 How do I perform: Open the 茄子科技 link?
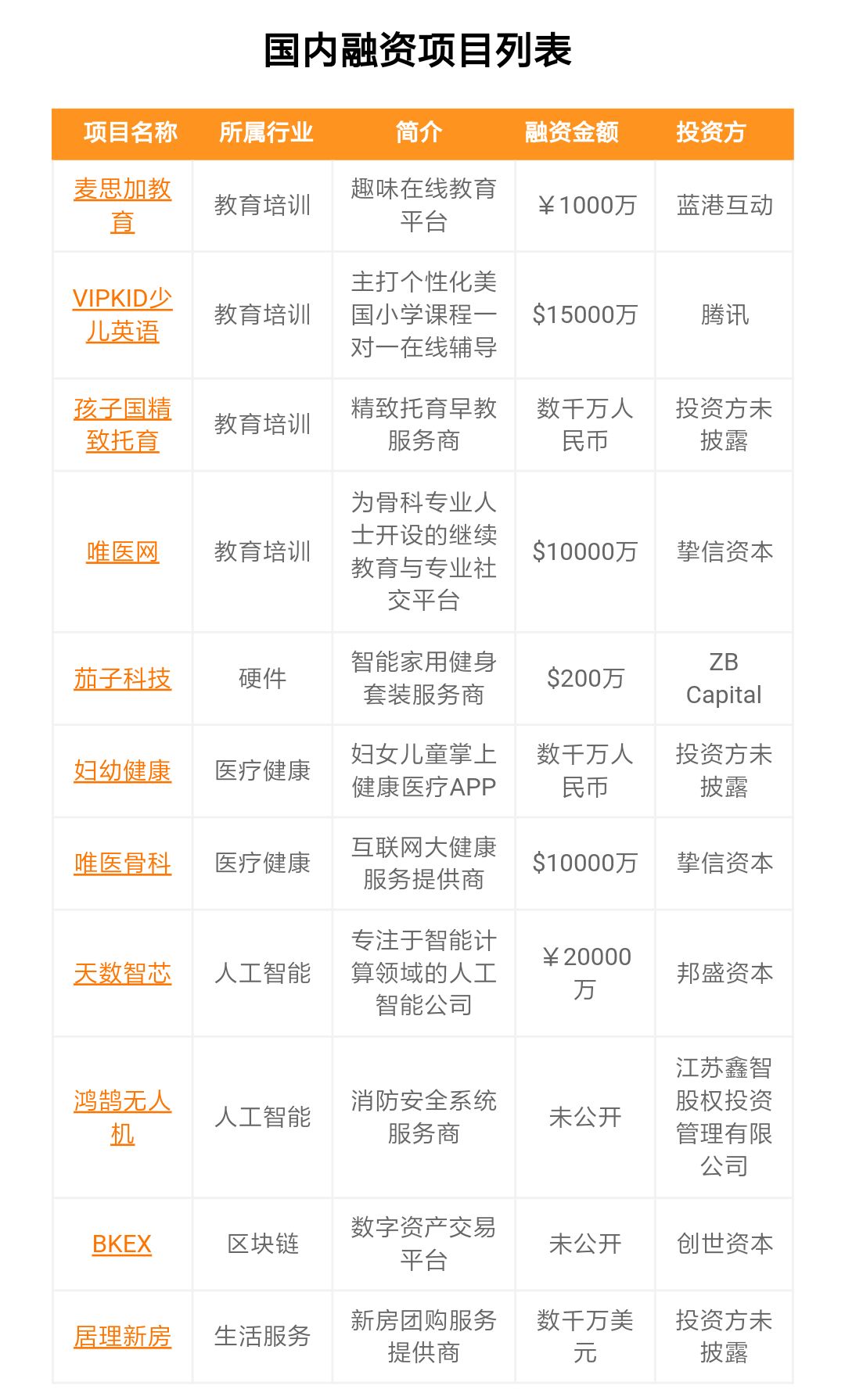click(x=122, y=679)
